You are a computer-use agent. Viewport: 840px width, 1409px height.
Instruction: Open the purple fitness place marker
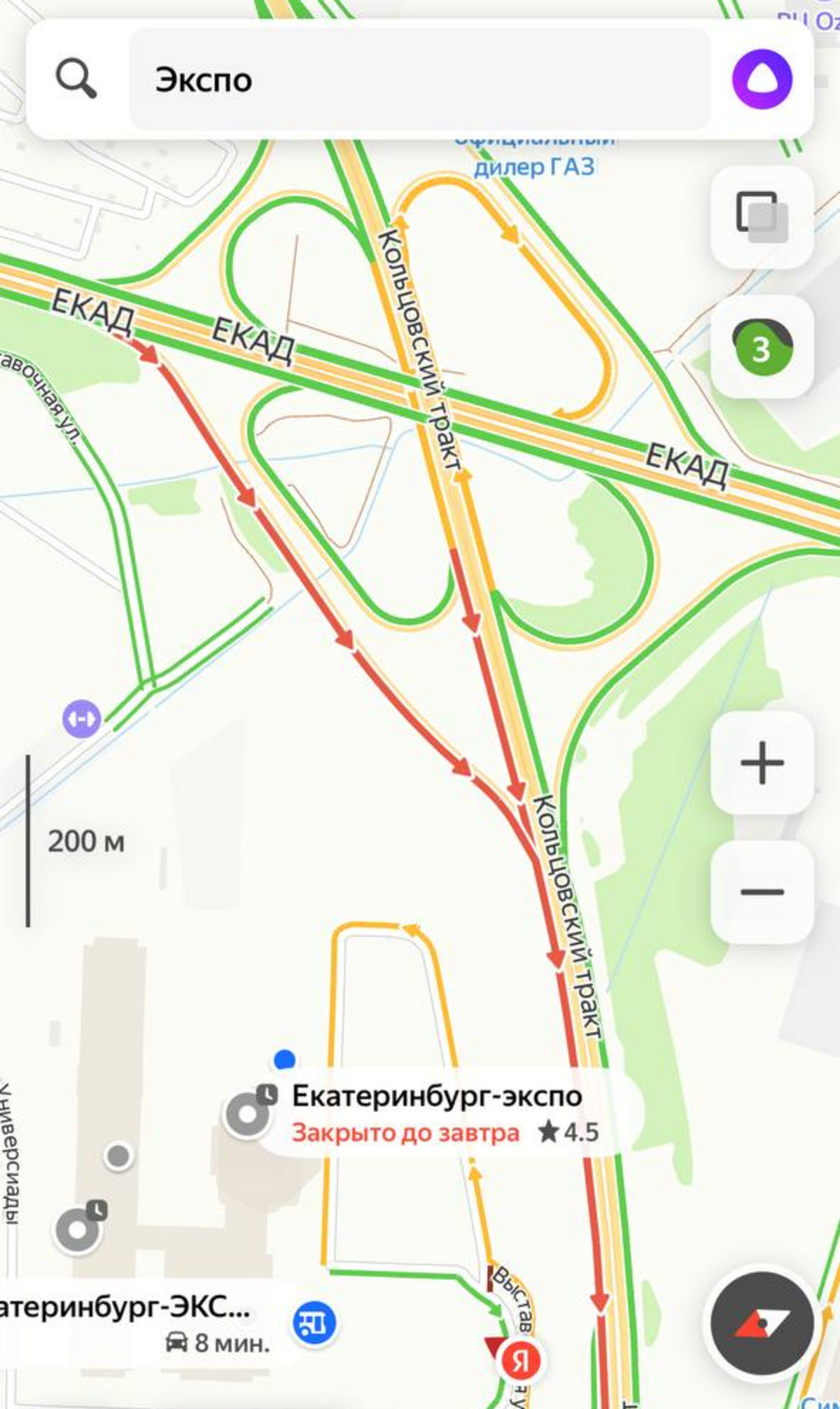[x=82, y=719]
